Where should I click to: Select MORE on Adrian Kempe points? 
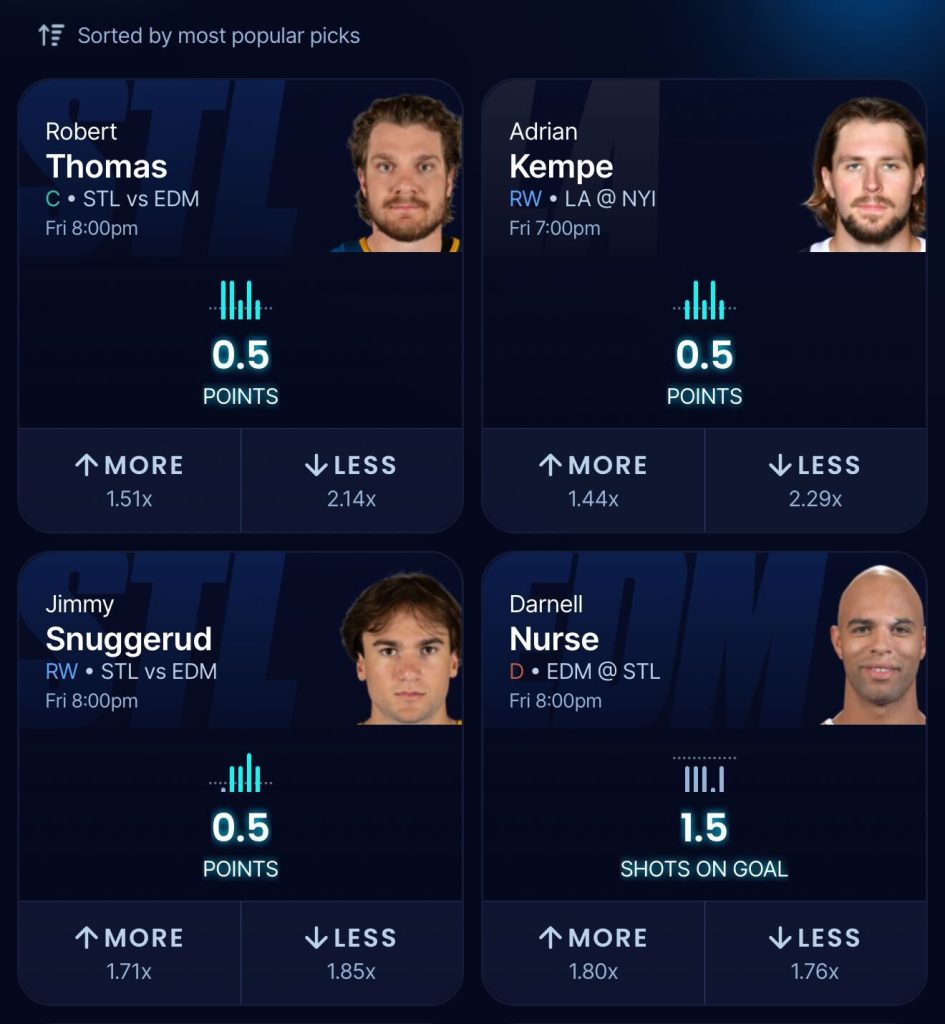point(593,480)
